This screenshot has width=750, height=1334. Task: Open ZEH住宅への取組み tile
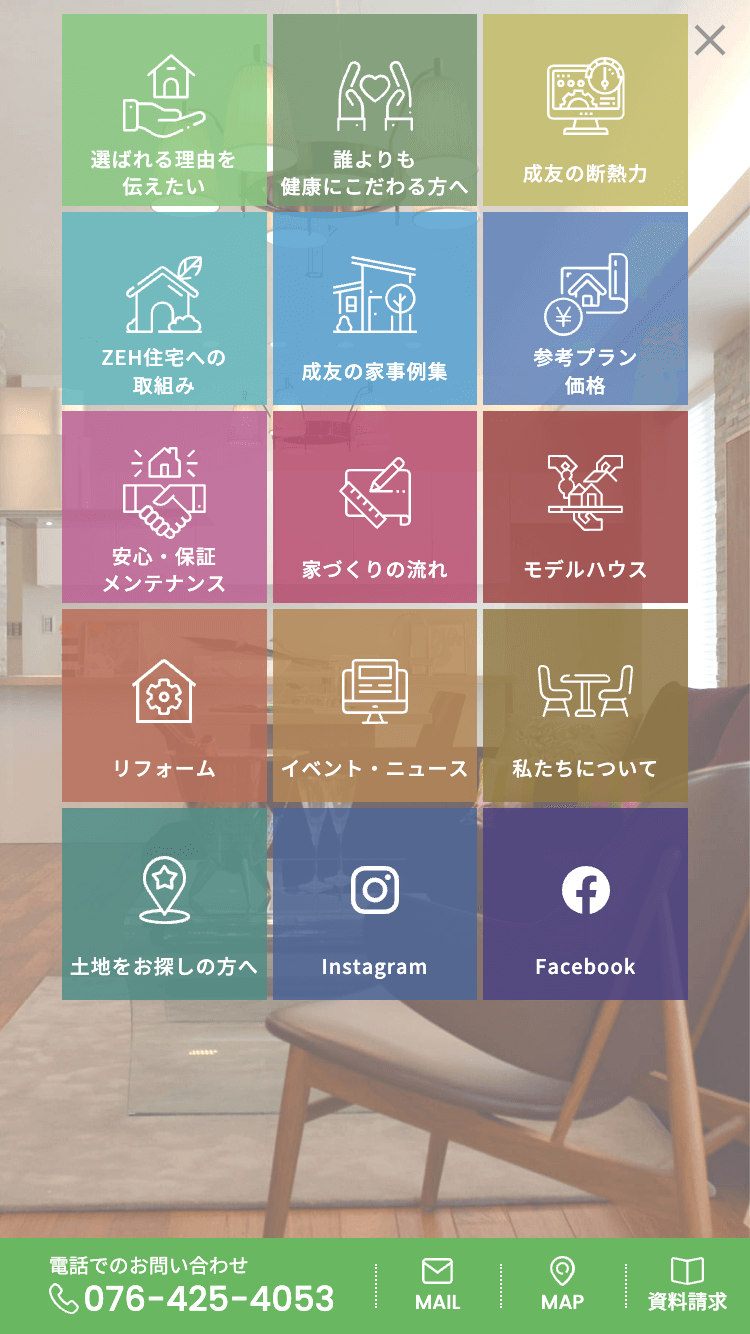click(164, 308)
